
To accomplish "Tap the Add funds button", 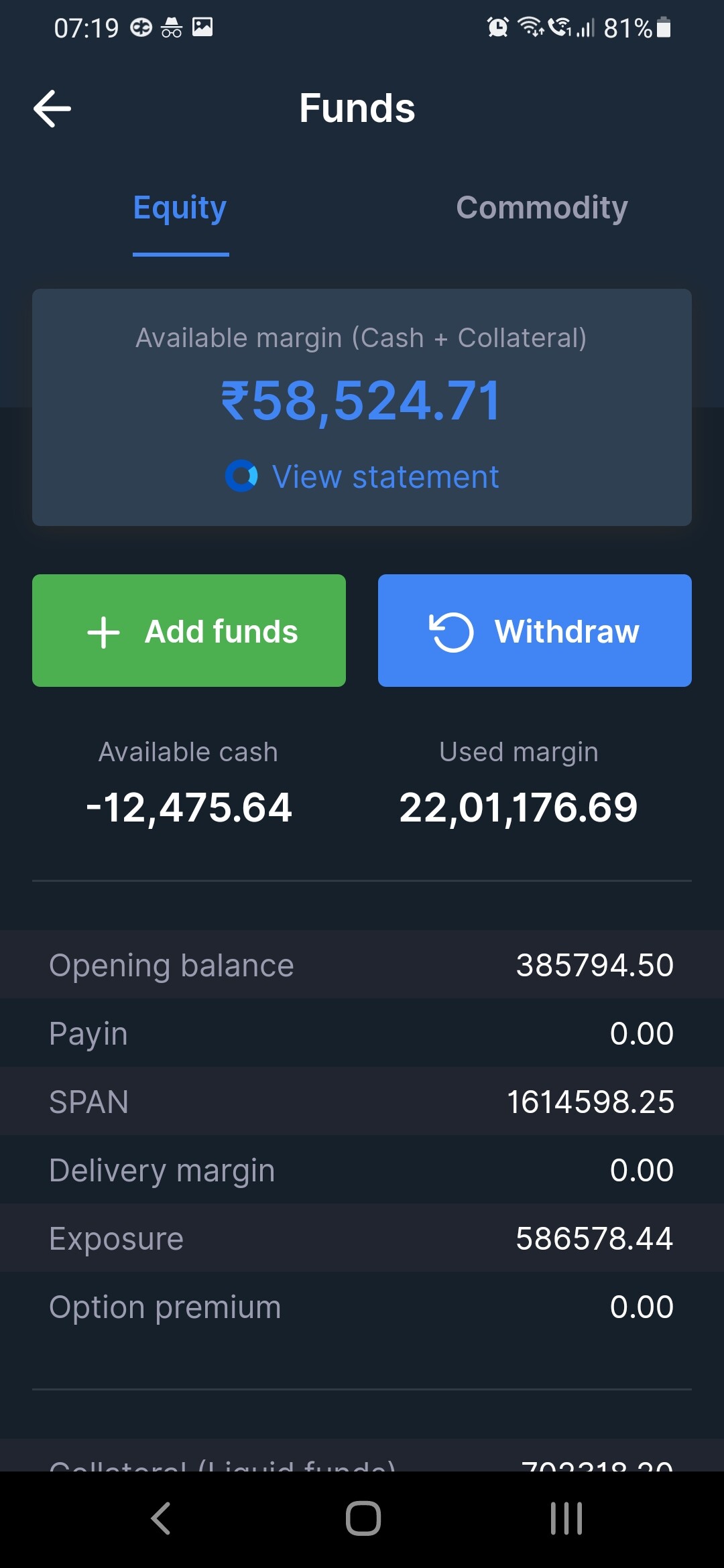I will 189,631.
